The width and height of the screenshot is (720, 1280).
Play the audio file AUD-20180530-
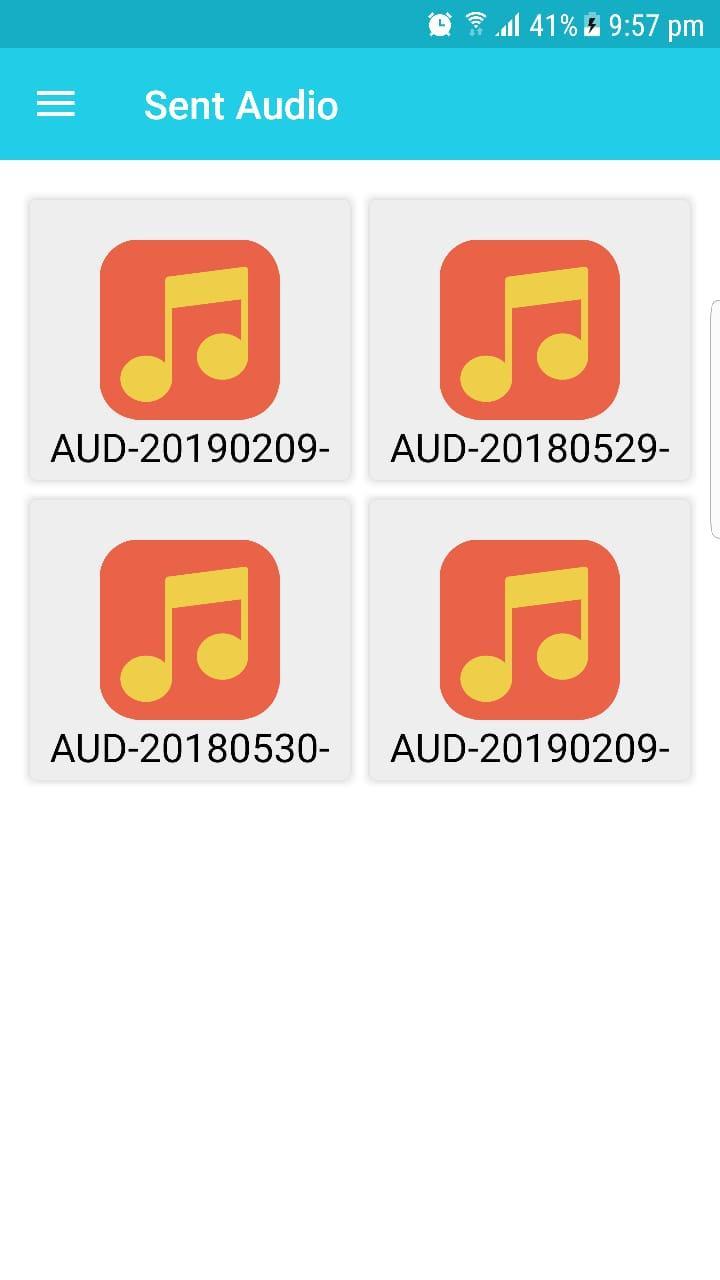point(190,640)
